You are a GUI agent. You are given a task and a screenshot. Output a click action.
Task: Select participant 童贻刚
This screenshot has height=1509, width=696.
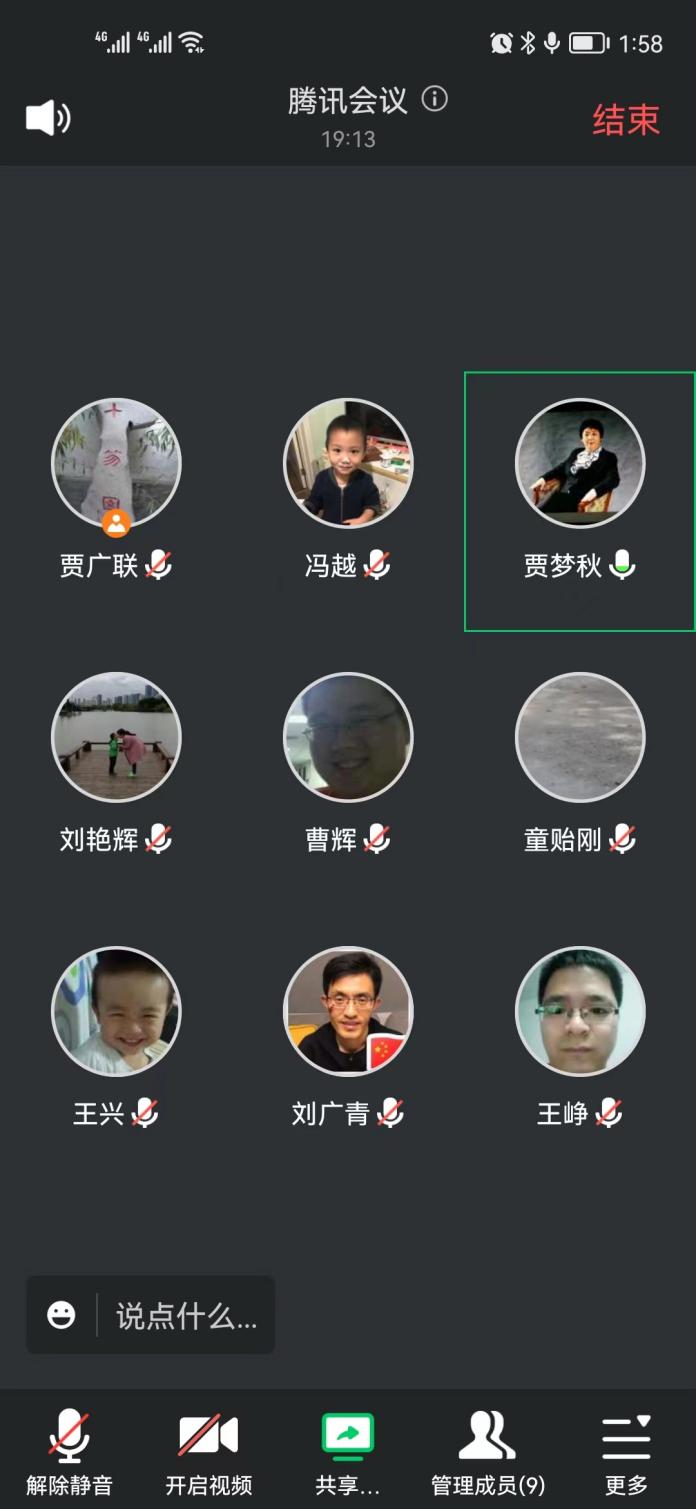coord(580,737)
